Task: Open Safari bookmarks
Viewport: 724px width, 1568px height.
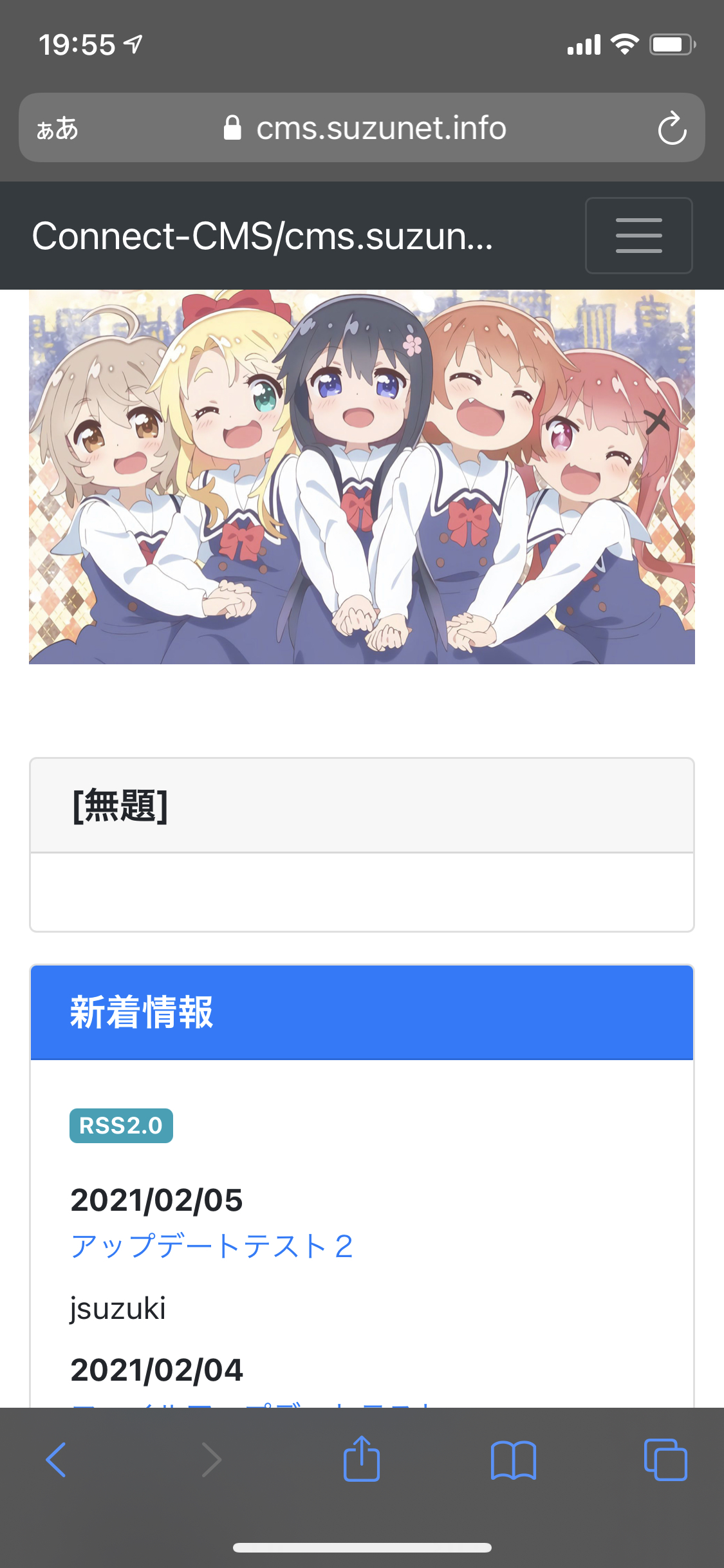Action: tap(513, 1459)
